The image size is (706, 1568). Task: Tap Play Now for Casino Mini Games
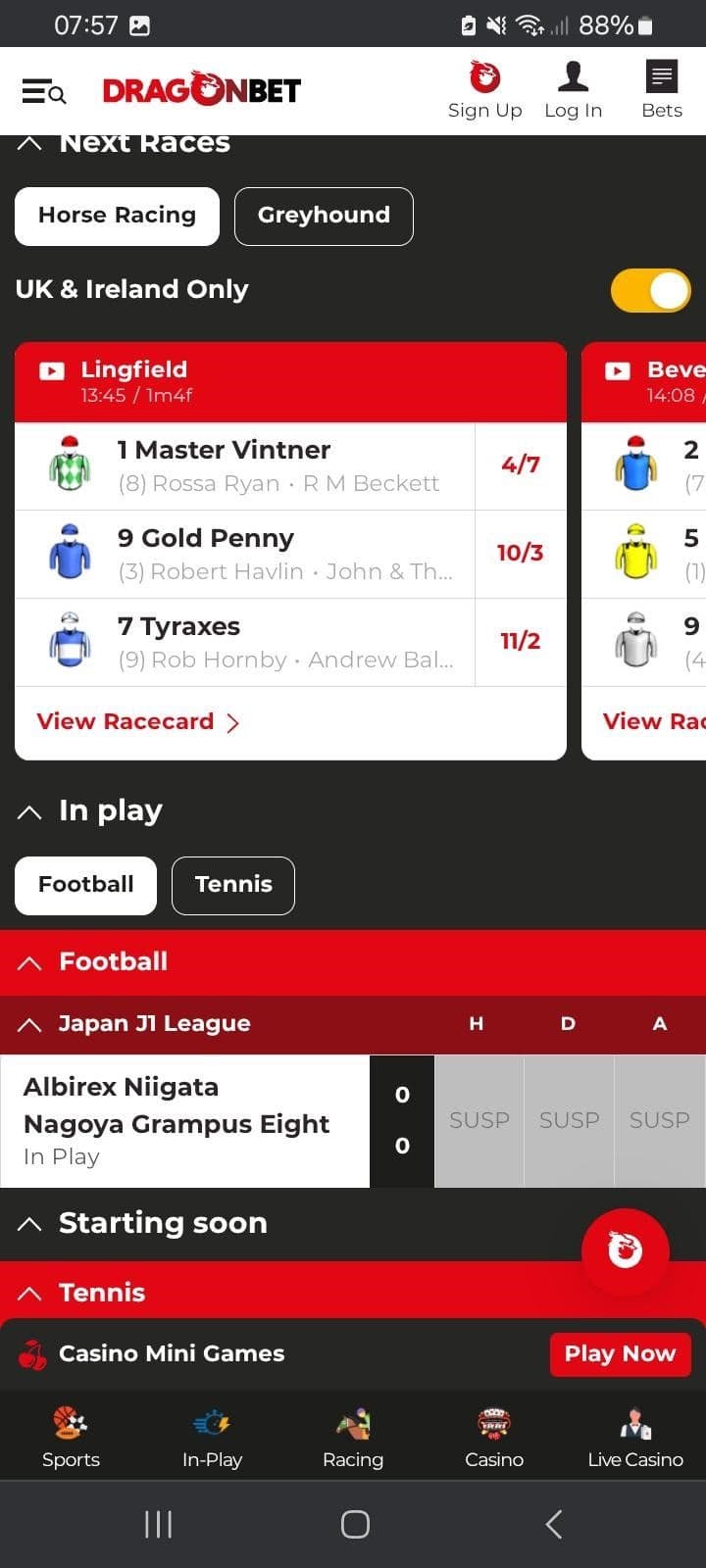(620, 1353)
